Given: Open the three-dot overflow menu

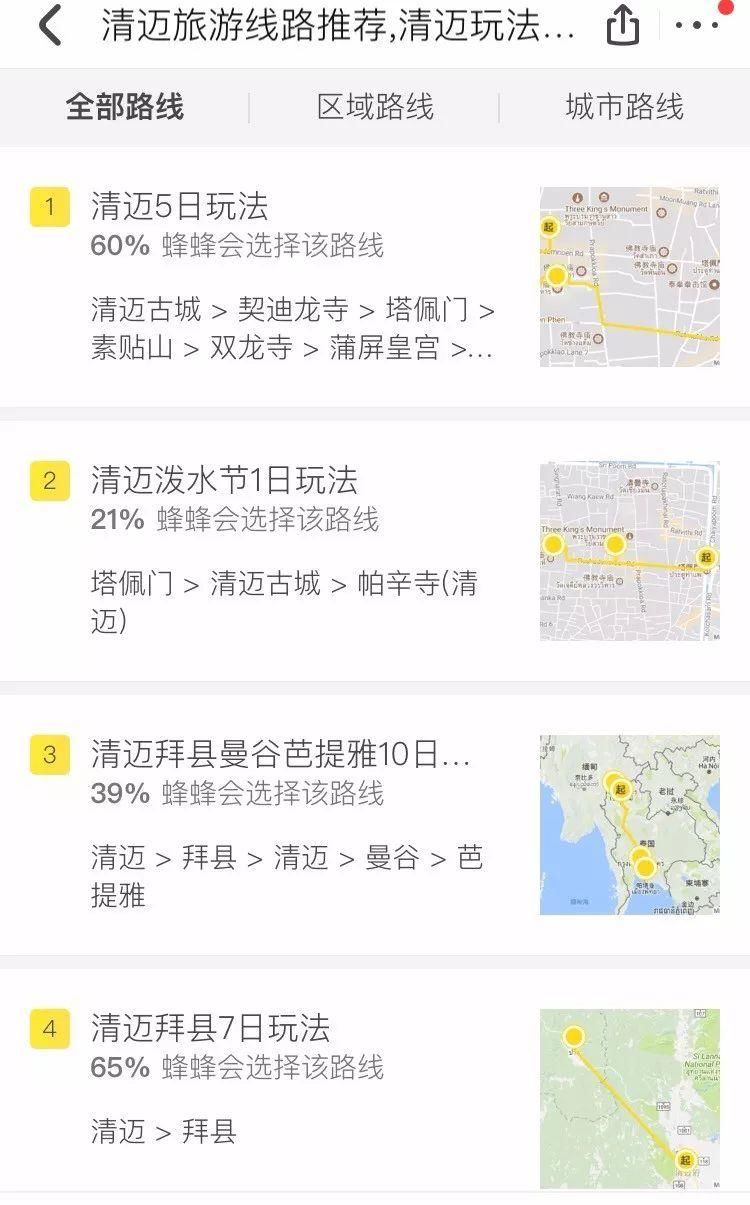Looking at the screenshot, I should [698, 26].
